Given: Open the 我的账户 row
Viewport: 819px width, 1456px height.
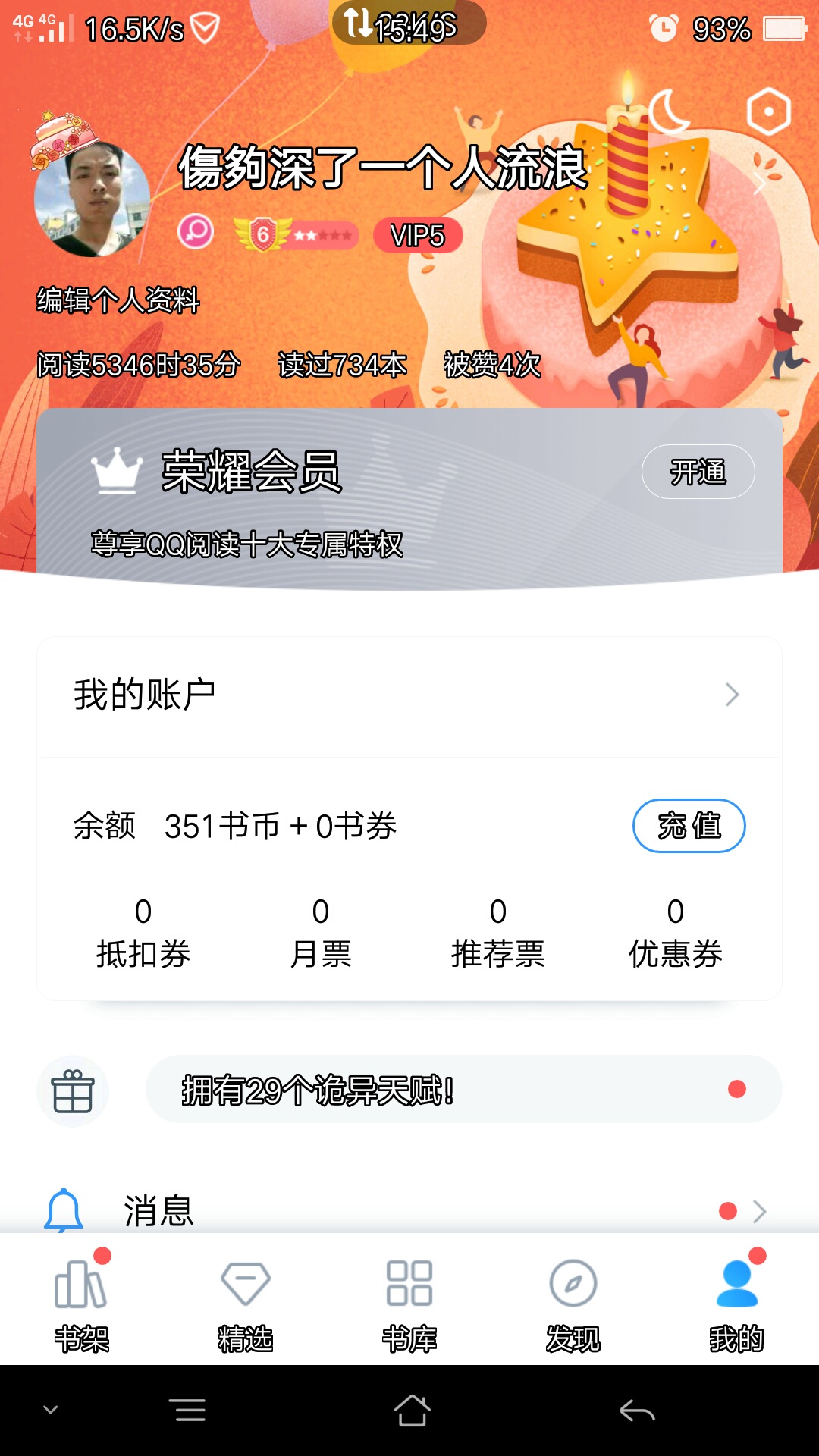Looking at the screenshot, I should click(x=409, y=695).
